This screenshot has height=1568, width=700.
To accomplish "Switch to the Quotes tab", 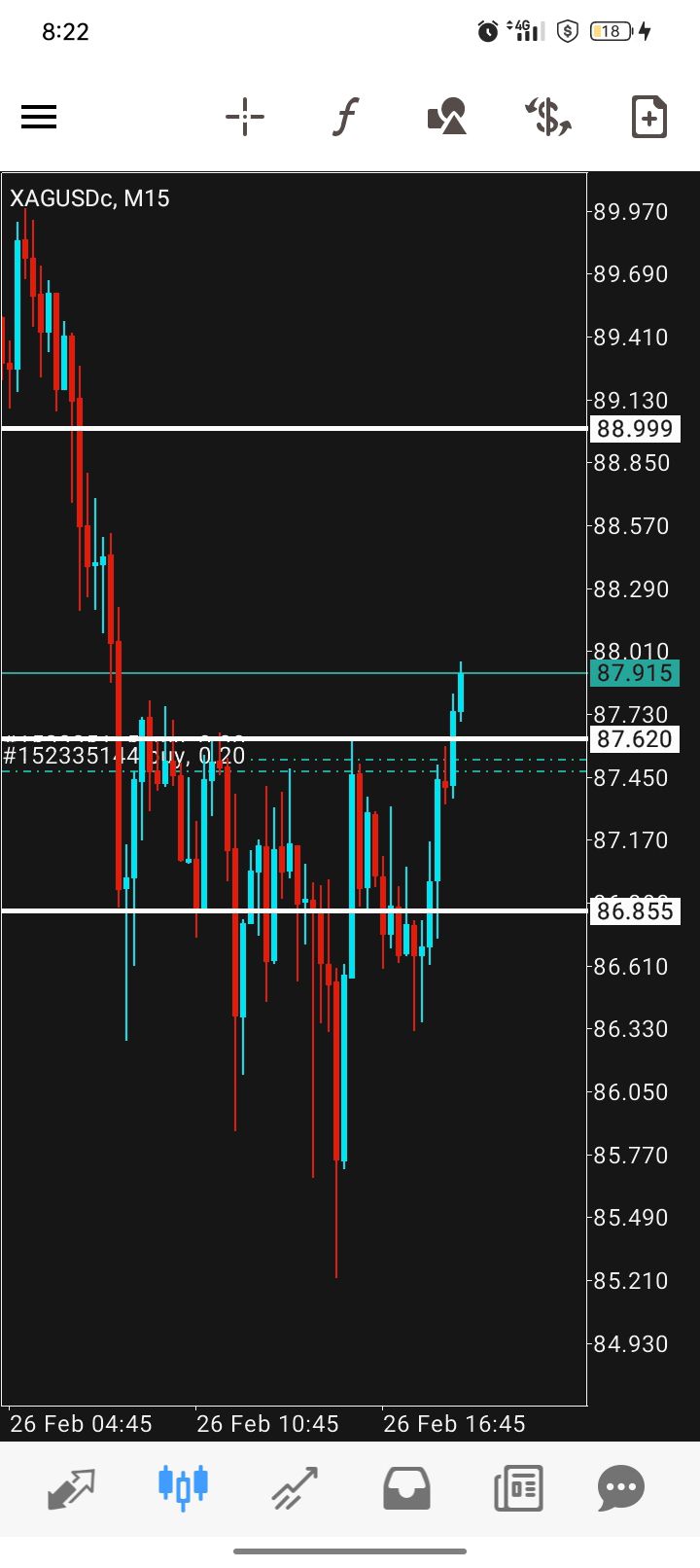I will pyautogui.click(x=72, y=1488).
